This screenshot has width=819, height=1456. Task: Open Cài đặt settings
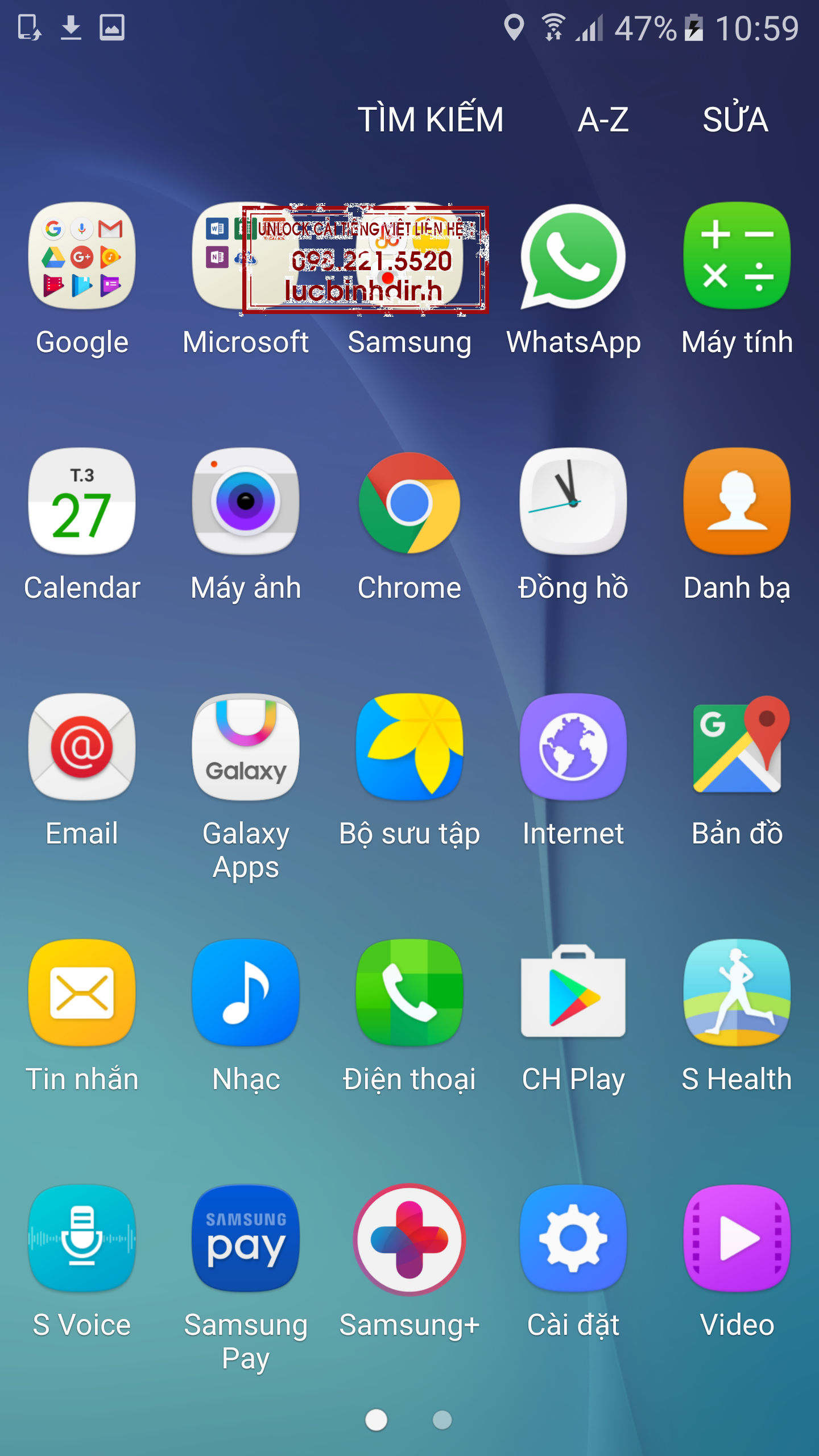(x=573, y=1240)
